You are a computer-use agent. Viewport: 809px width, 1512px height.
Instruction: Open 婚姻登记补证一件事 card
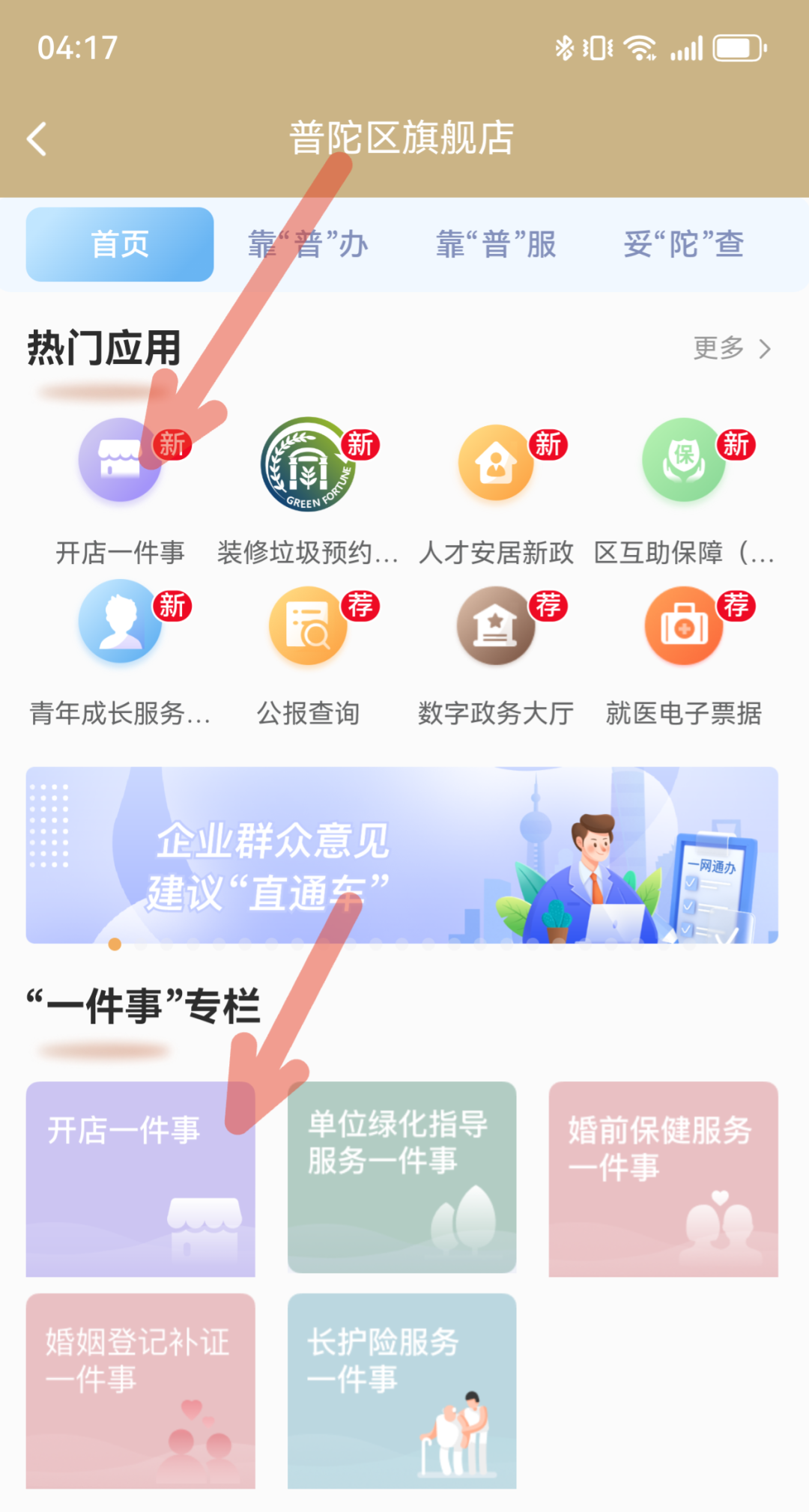click(x=140, y=1391)
